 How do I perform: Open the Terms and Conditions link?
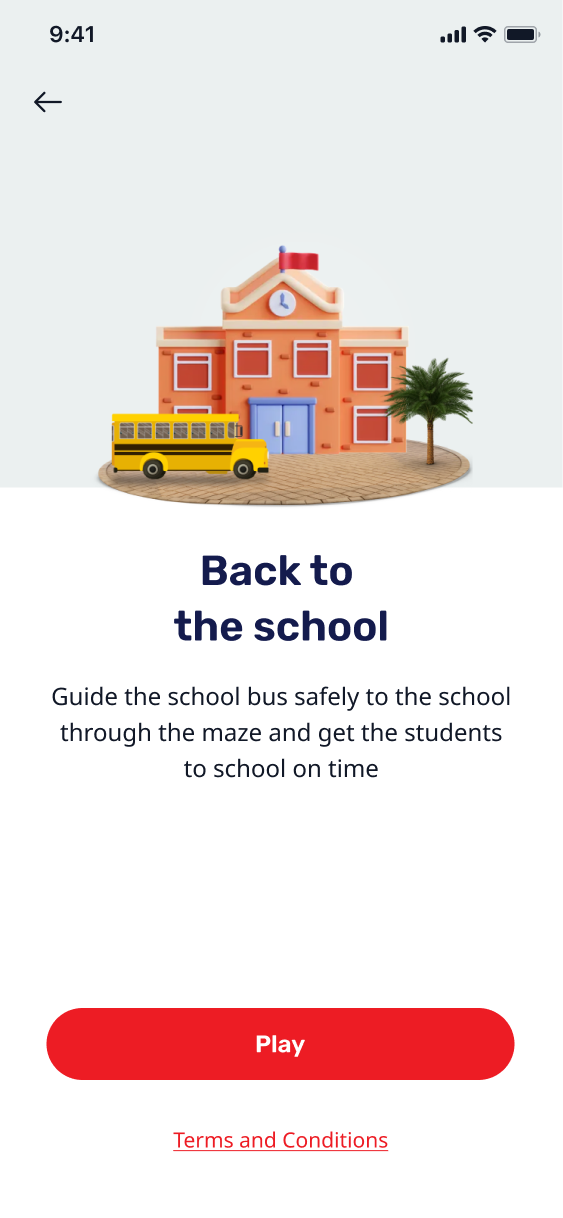(280, 1140)
